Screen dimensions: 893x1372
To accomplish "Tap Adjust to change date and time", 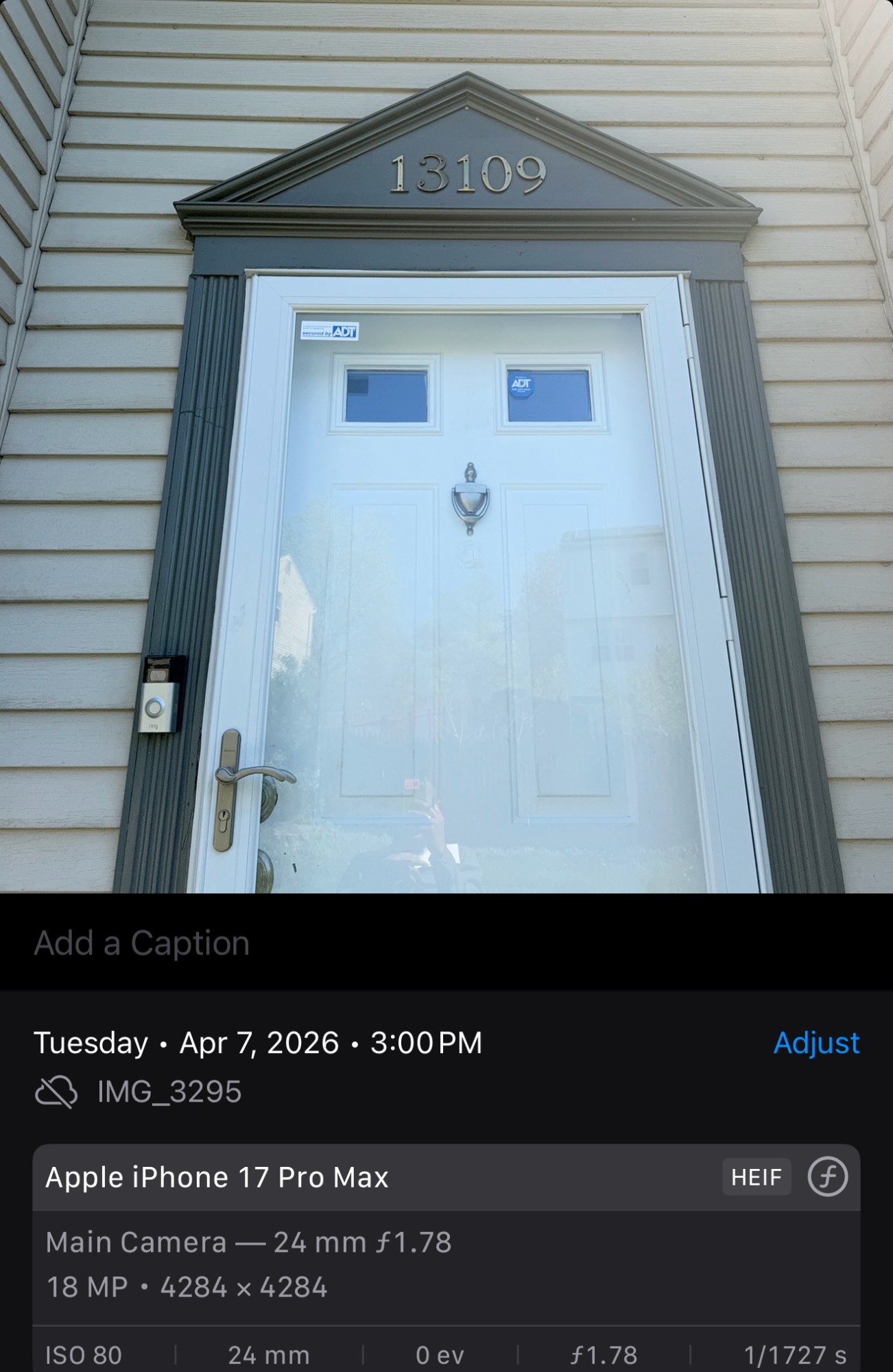I will [815, 1043].
